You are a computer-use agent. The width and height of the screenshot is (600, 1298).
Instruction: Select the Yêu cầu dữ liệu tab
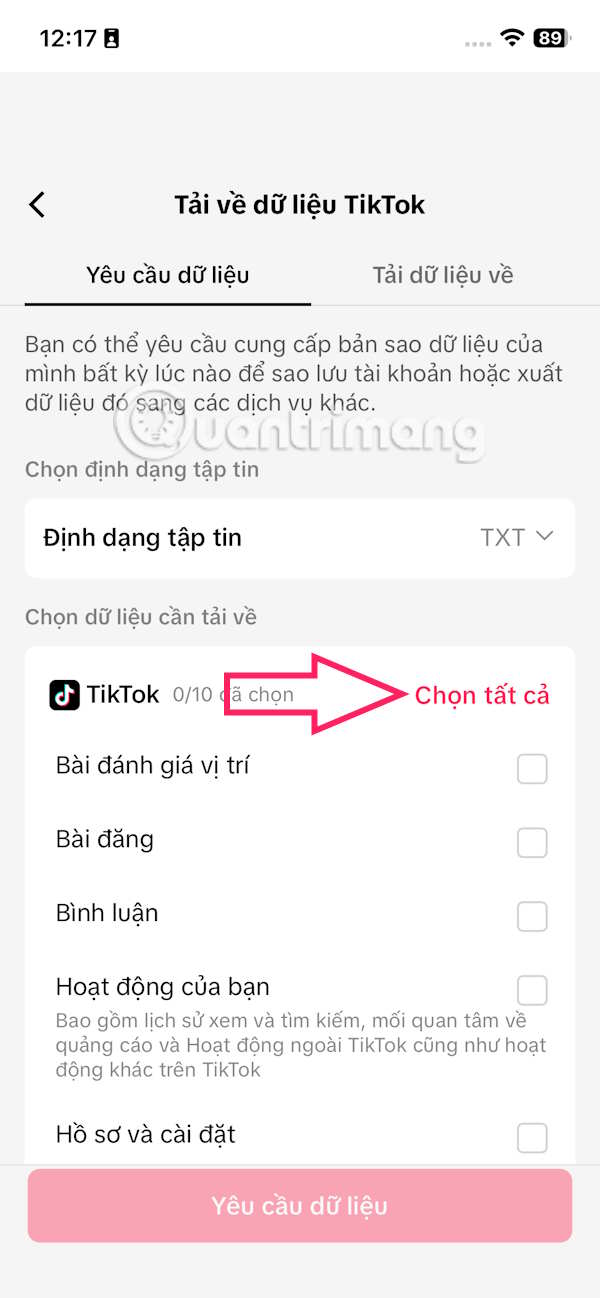(167, 275)
